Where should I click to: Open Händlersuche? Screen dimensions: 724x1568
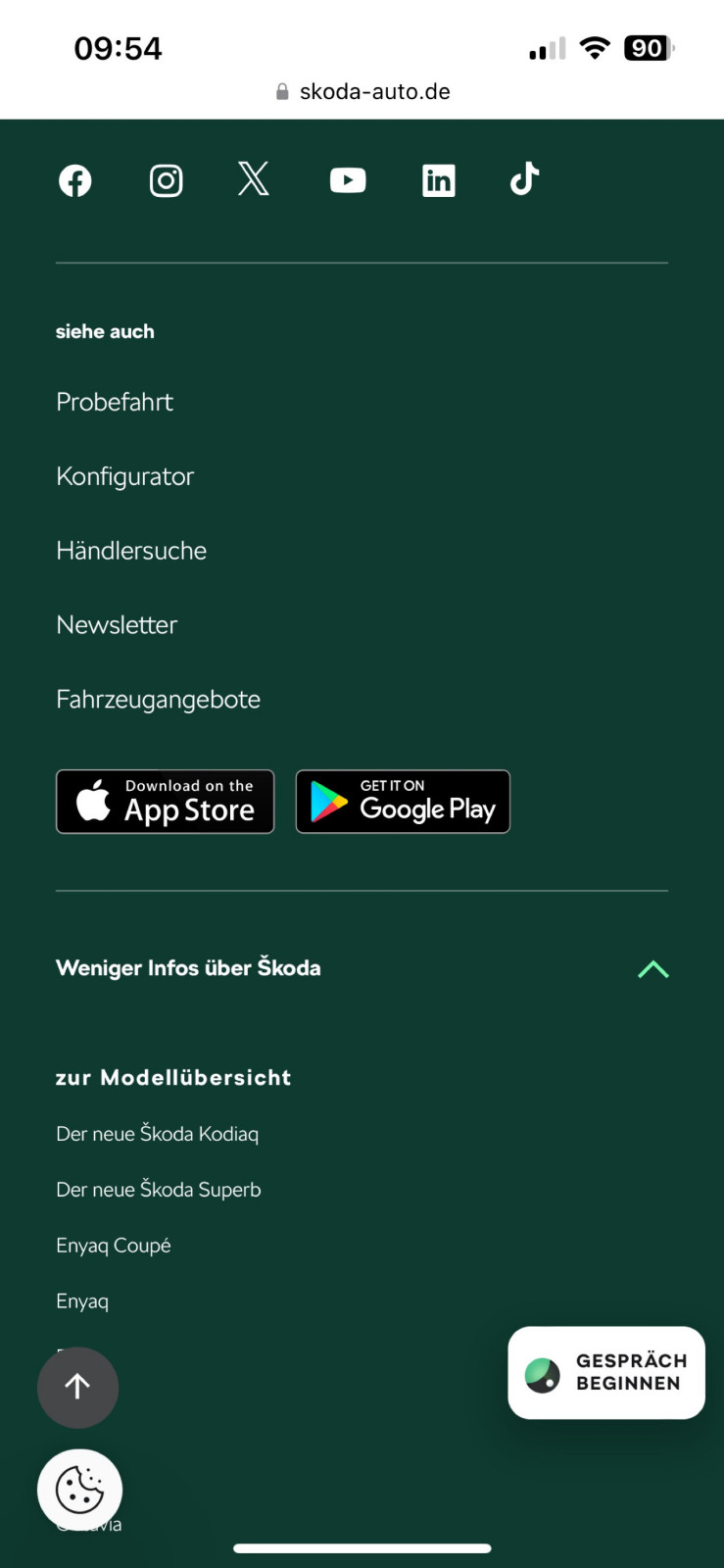[x=131, y=551]
